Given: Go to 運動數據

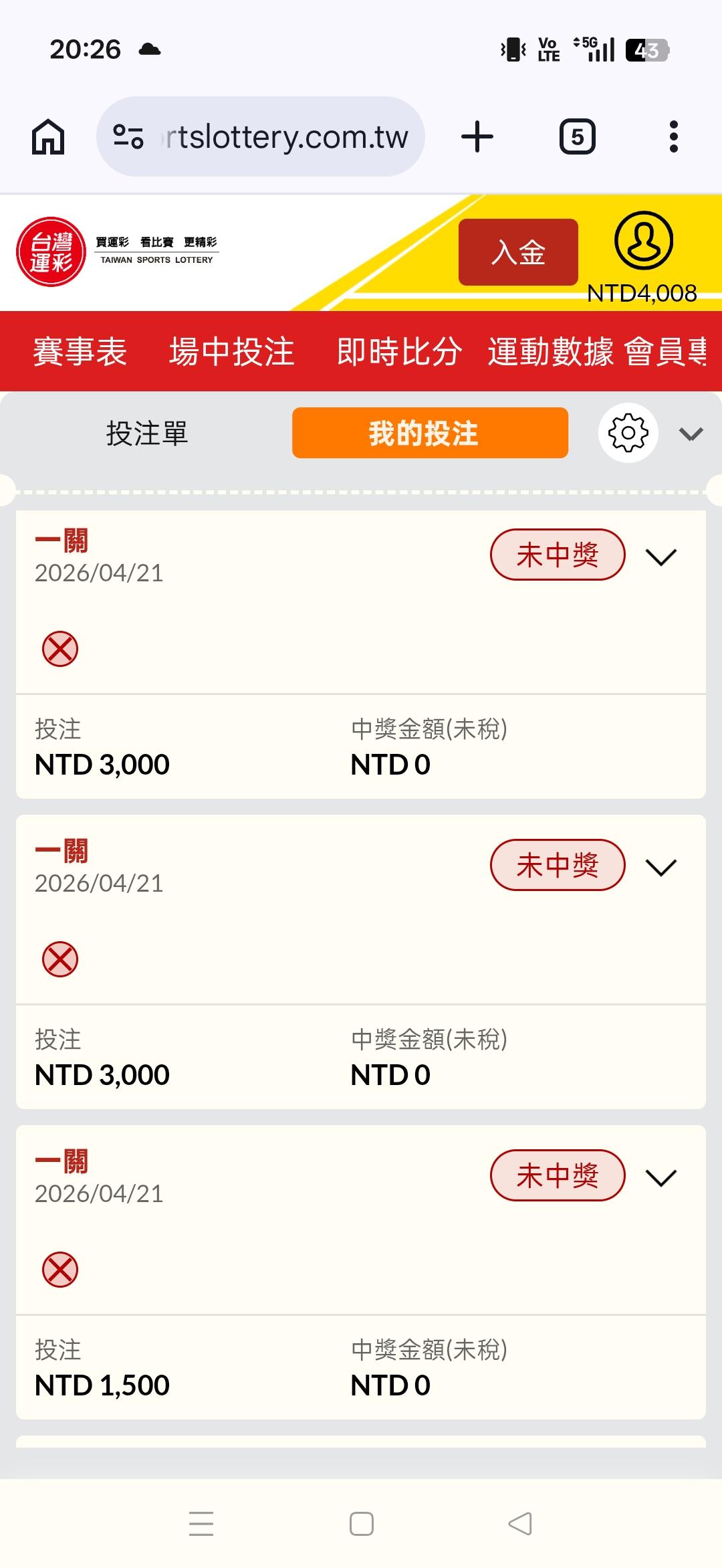Looking at the screenshot, I should (x=550, y=351).
